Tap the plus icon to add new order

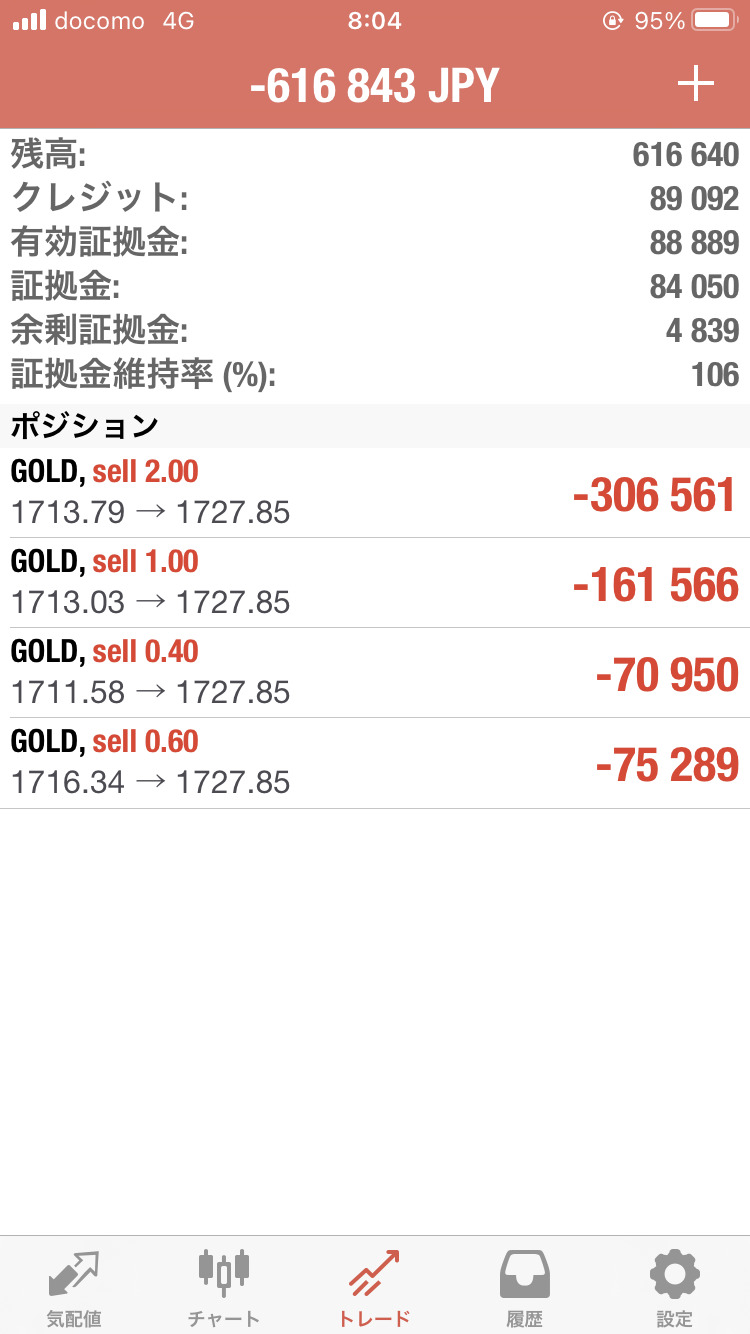(695, 85)
